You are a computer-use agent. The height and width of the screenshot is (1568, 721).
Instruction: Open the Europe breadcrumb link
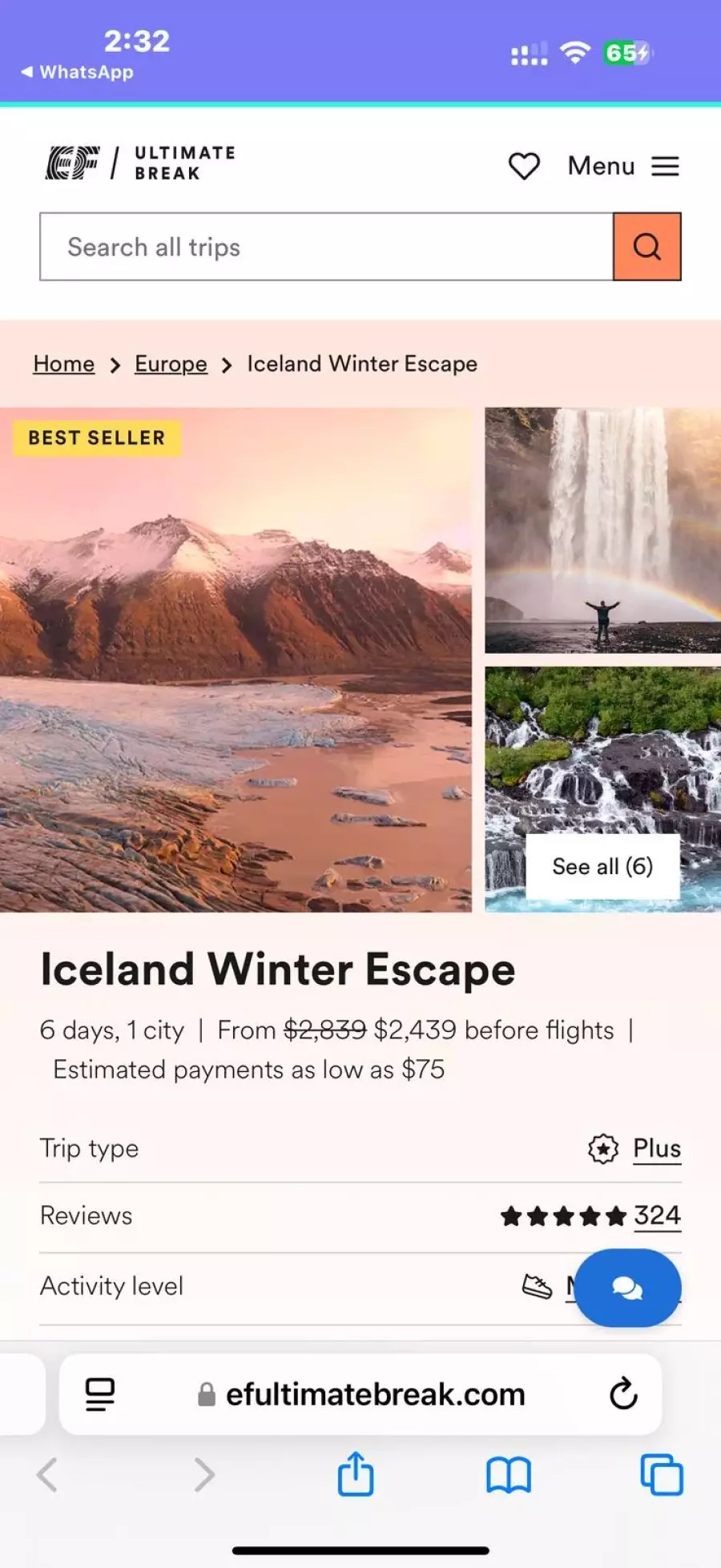point(171,364)
